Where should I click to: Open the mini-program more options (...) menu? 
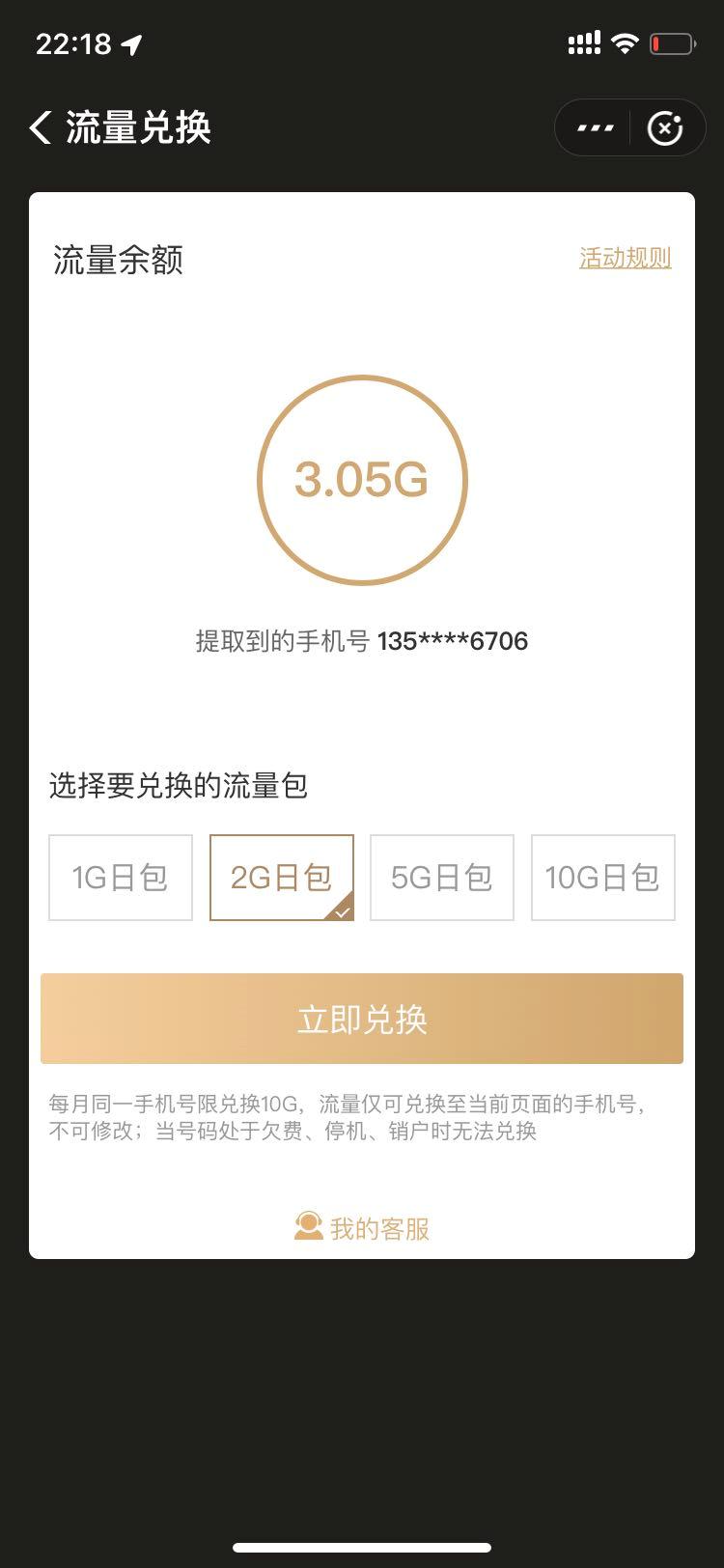[x=595, y=126]
